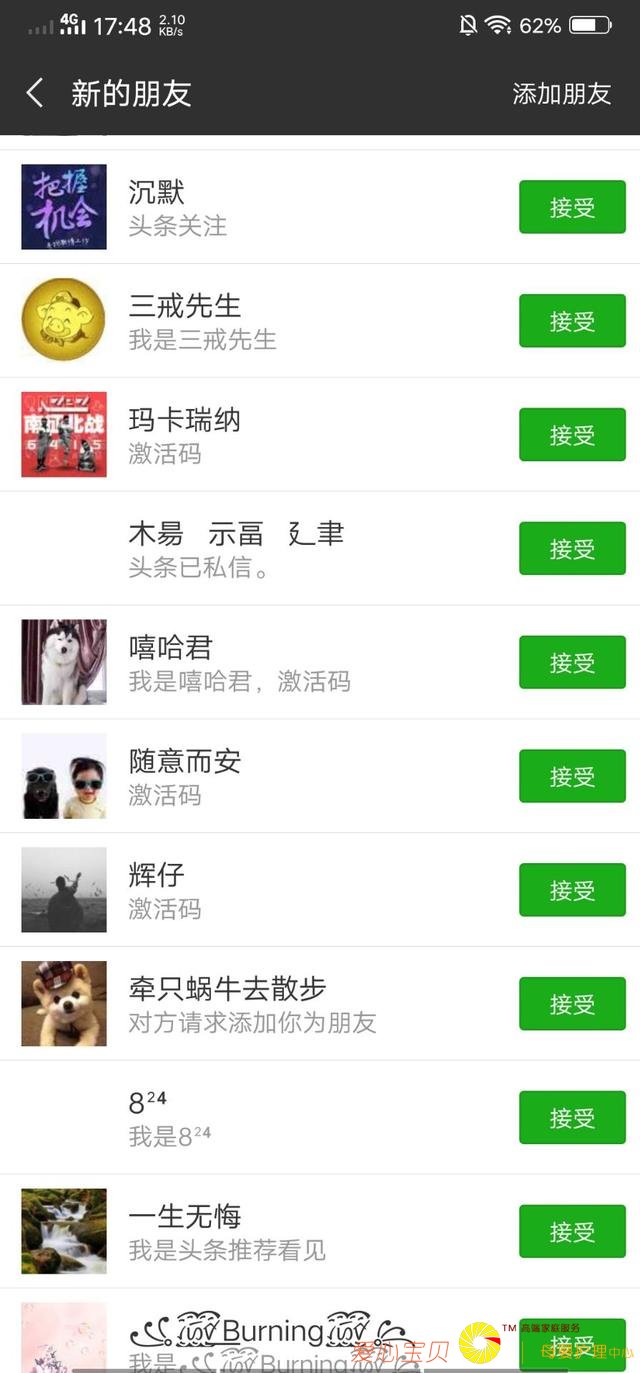This screenshot has width=640, height=1373.
Task: Accept friend request from 沉默
Action: (571, 207)
